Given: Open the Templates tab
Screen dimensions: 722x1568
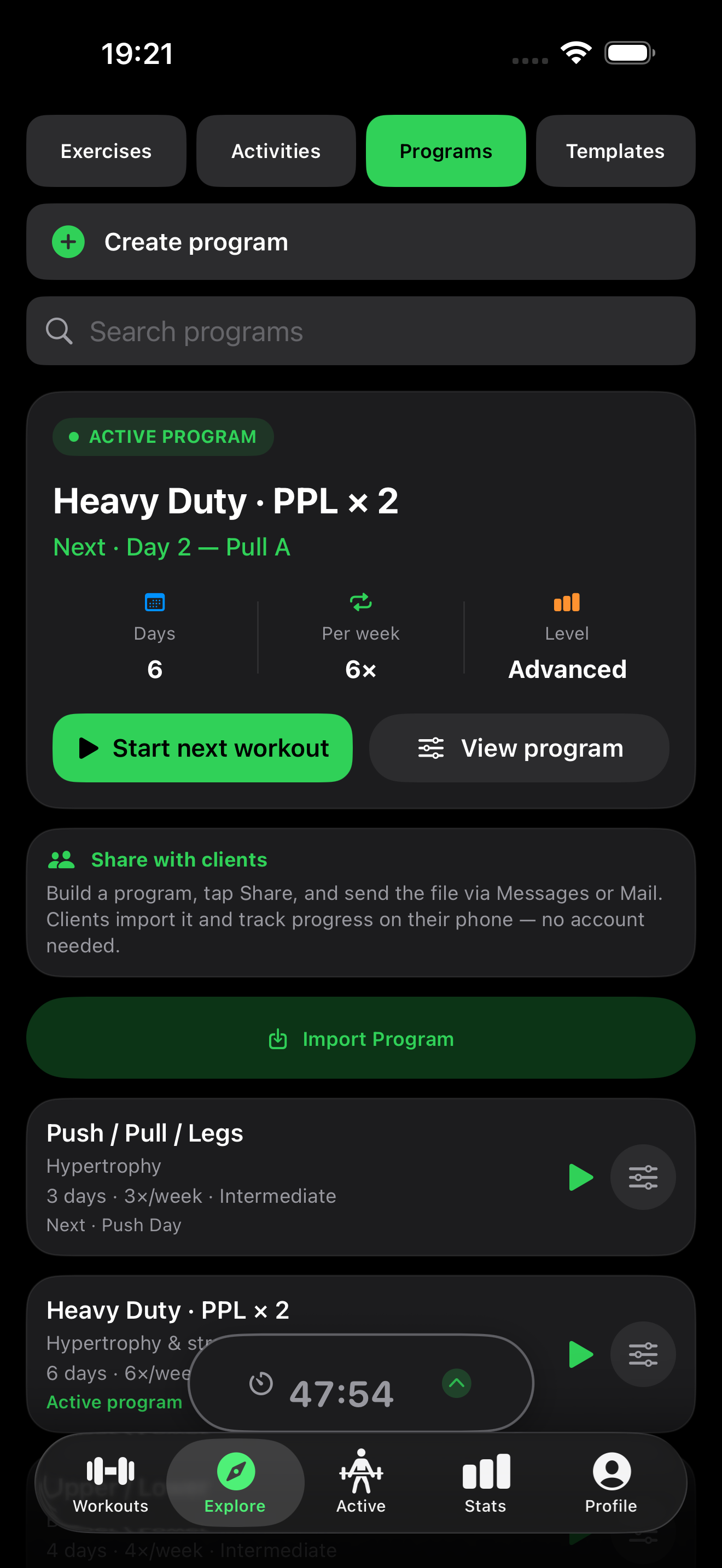Looking at the screenshot, I should (615, 151).
